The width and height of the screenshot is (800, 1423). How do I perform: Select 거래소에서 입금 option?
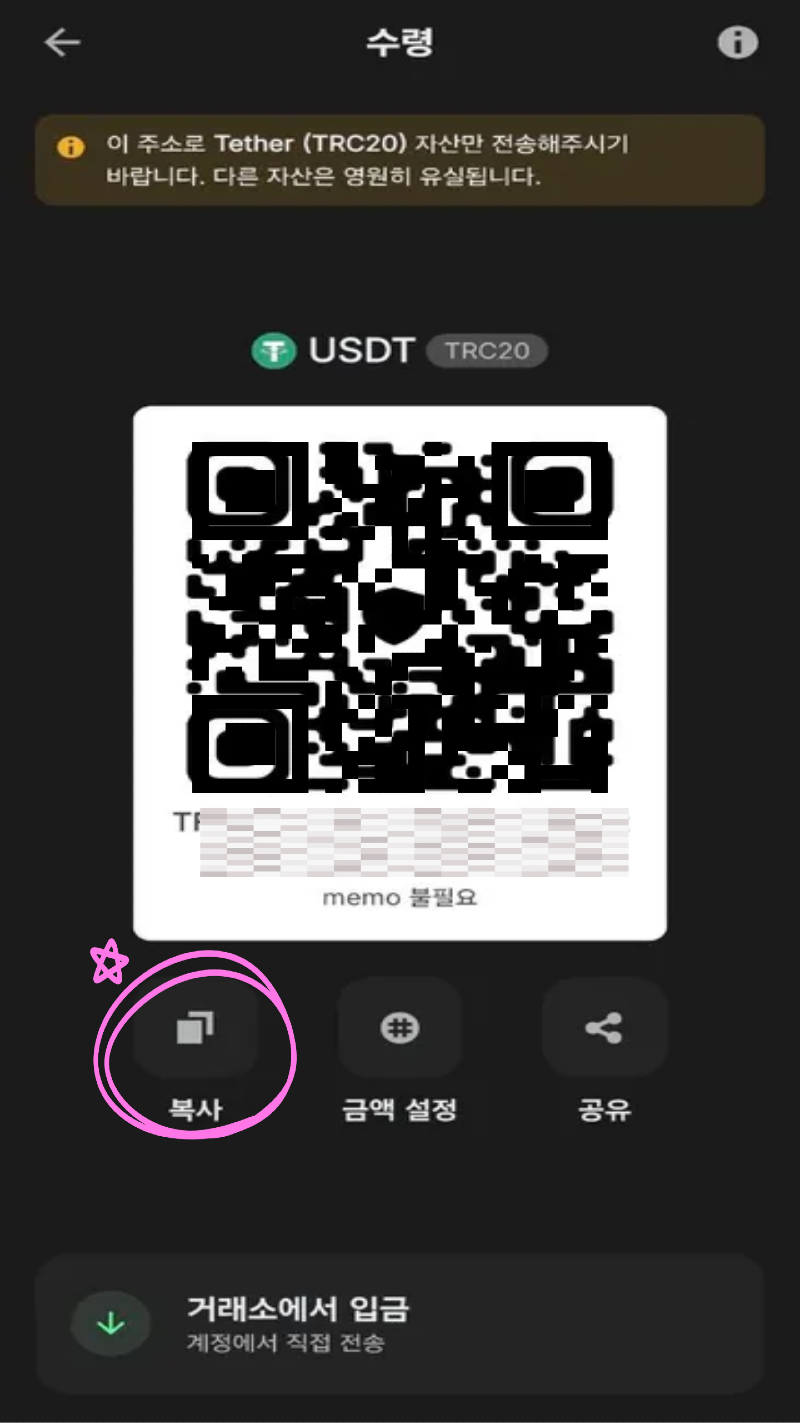point(400,1323)
